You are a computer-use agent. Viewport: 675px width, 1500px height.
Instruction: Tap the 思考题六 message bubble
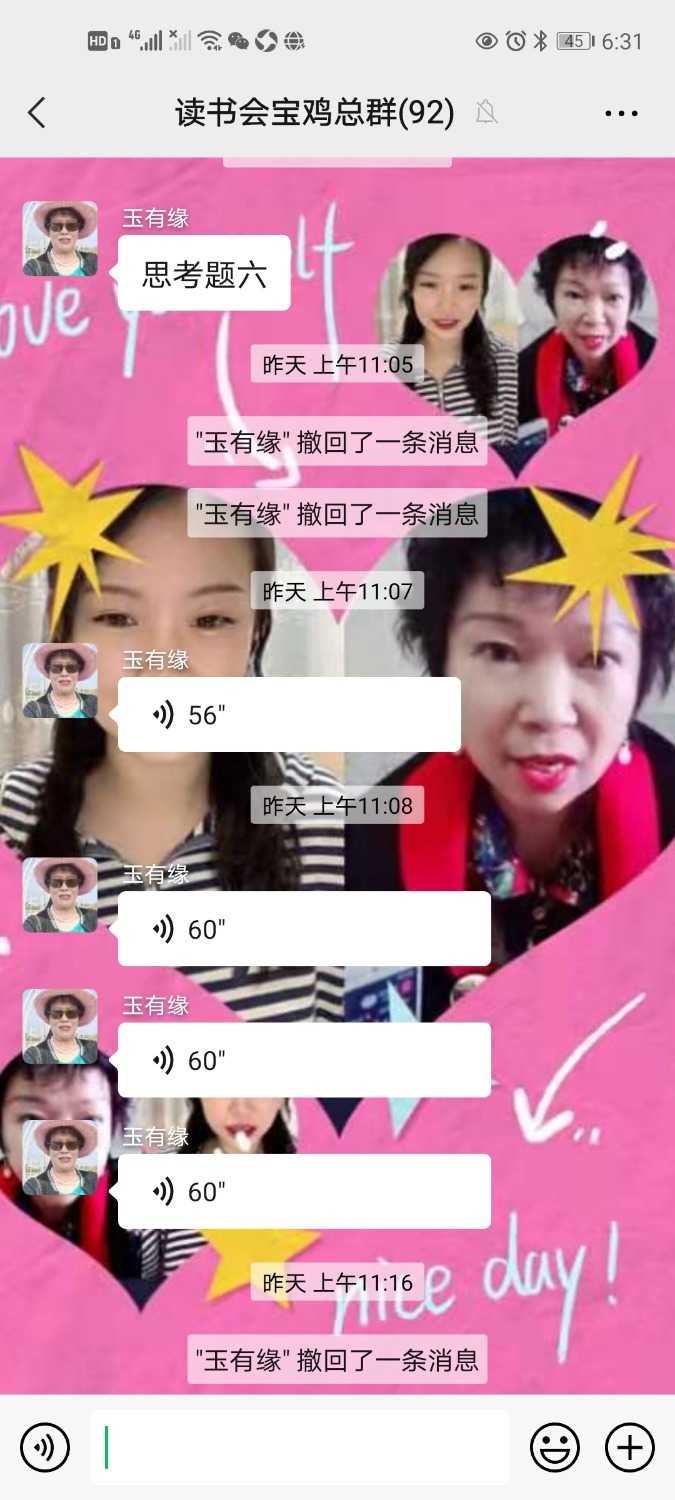[x=204, y=274]
